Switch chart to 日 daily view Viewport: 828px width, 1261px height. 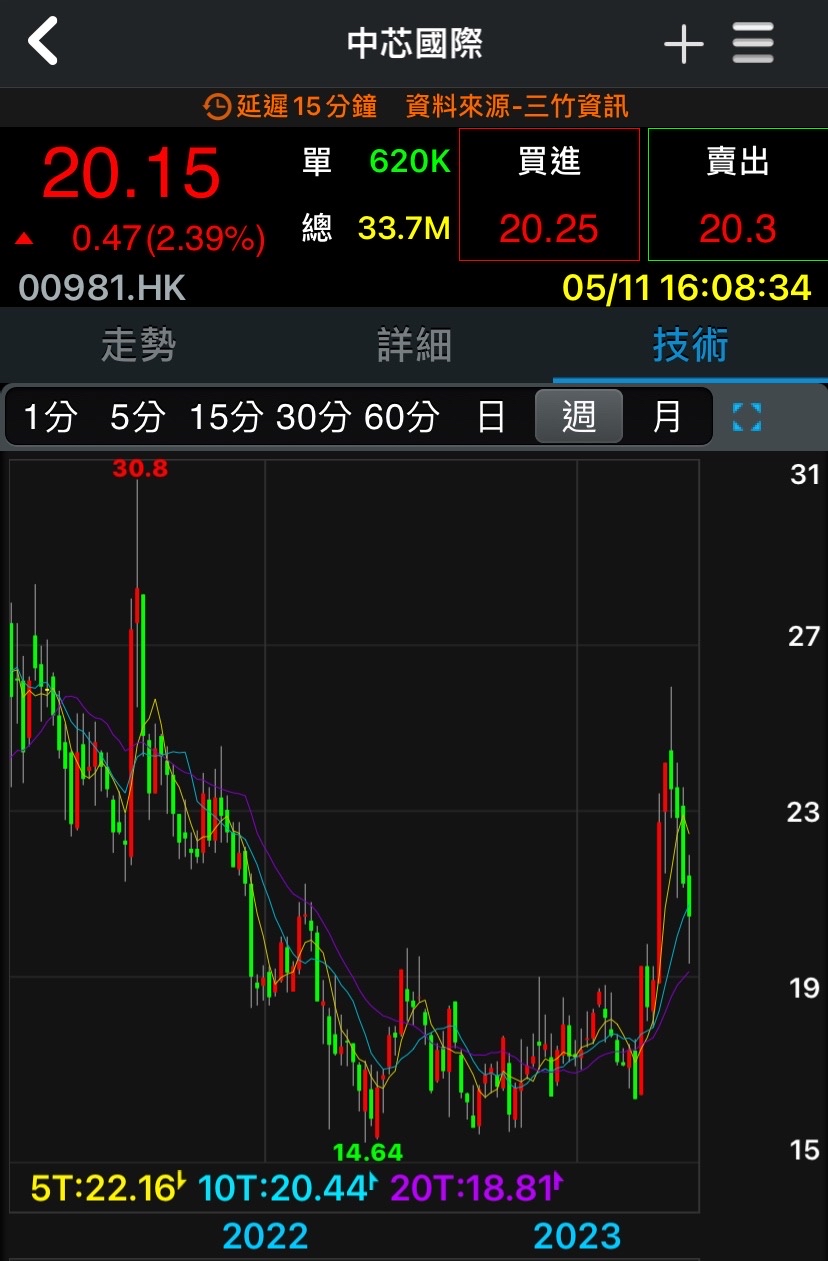tap(491, 417)
